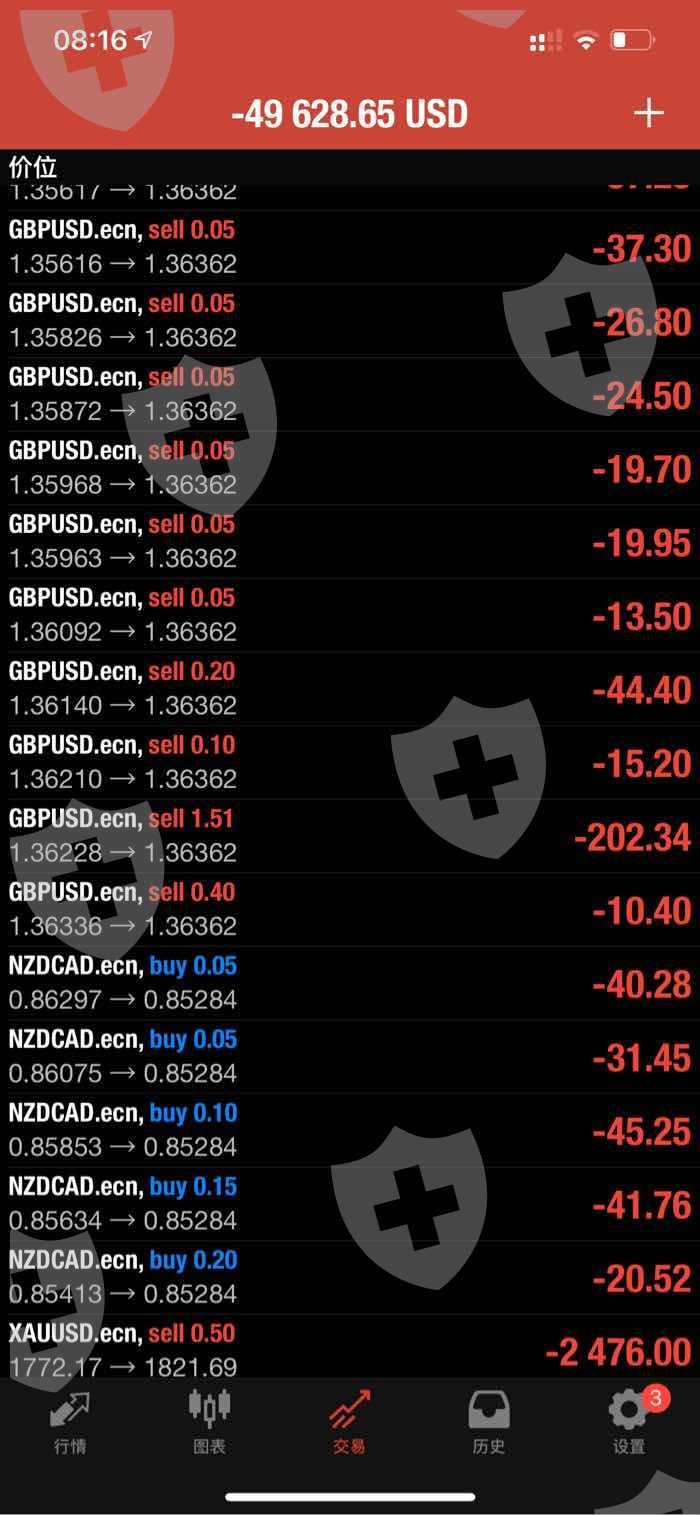This screenshot has height=1515, width=700.
Task: Open the NZDCAD.ecn buy 0.10 position
Action: 350,1130
